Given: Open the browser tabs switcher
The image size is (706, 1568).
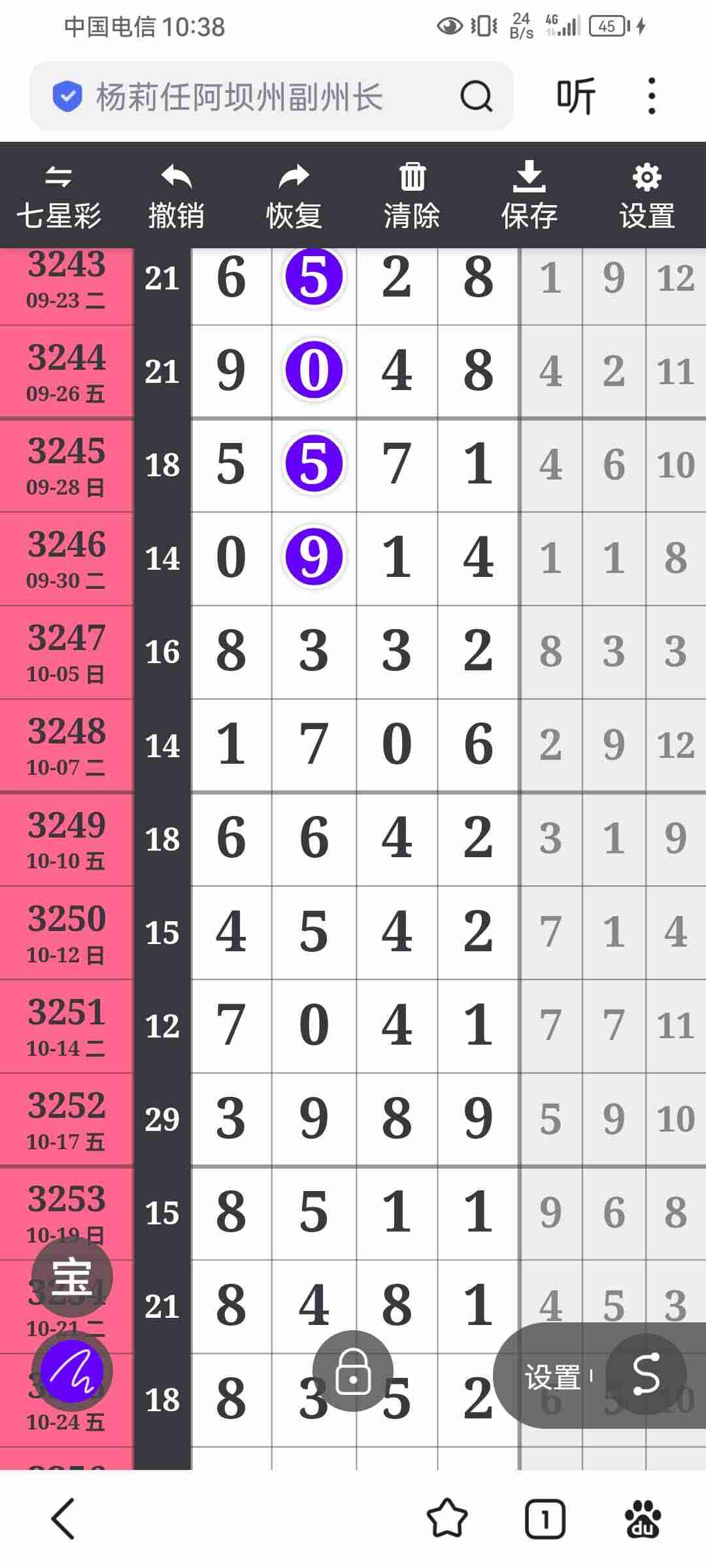Looking at the screenshot, I should tap(545, 1519).
